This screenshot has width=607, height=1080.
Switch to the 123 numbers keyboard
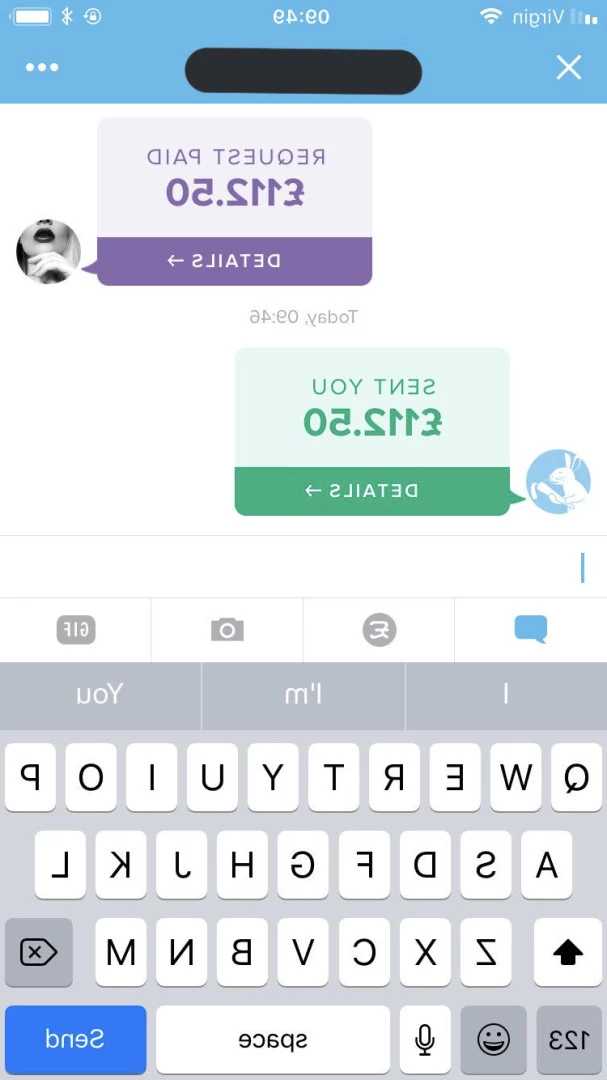click(569, 1039)
